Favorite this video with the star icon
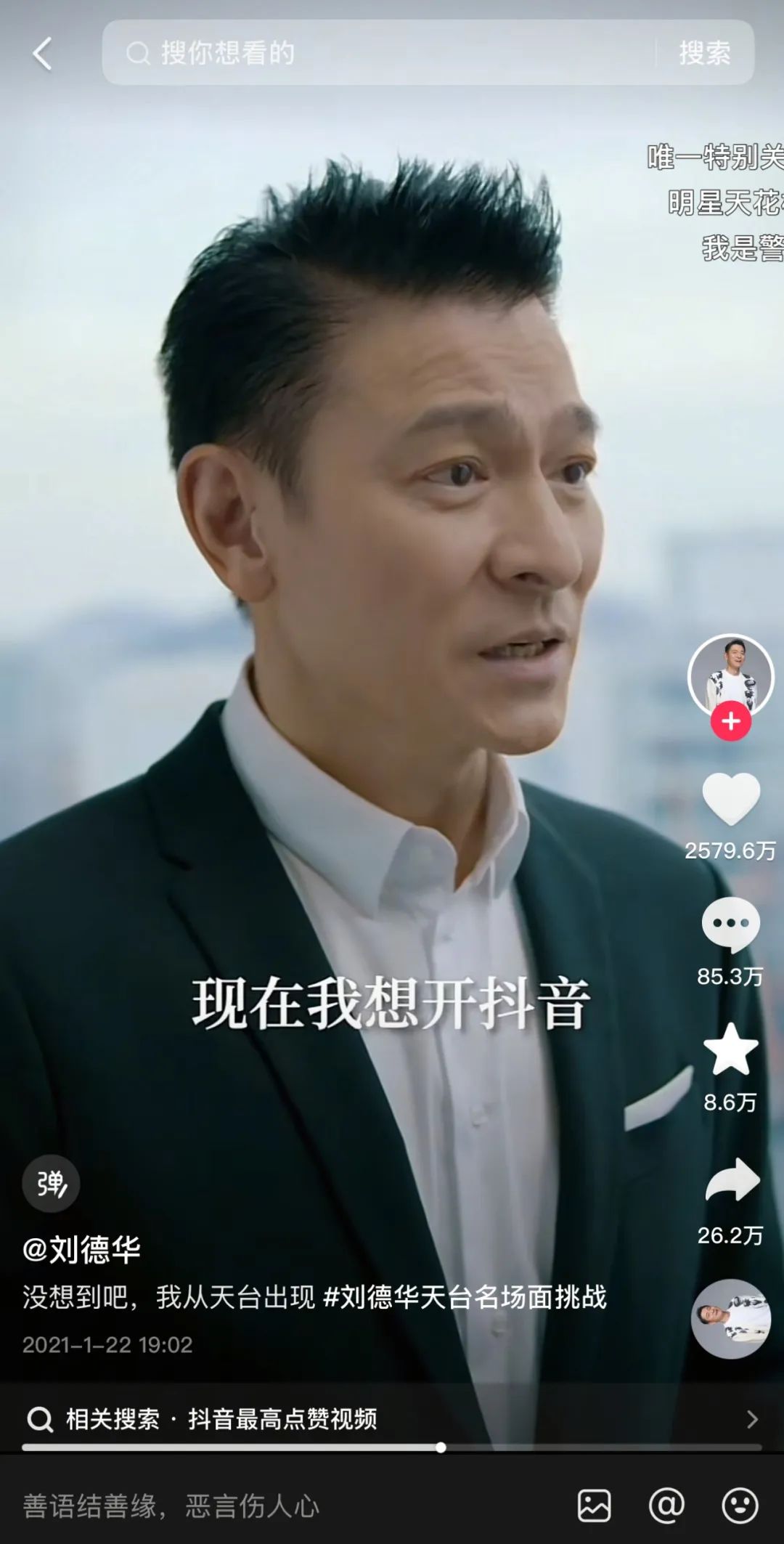The width and height of the screenshot is (784, 1544). click(x=730, y=1049)
